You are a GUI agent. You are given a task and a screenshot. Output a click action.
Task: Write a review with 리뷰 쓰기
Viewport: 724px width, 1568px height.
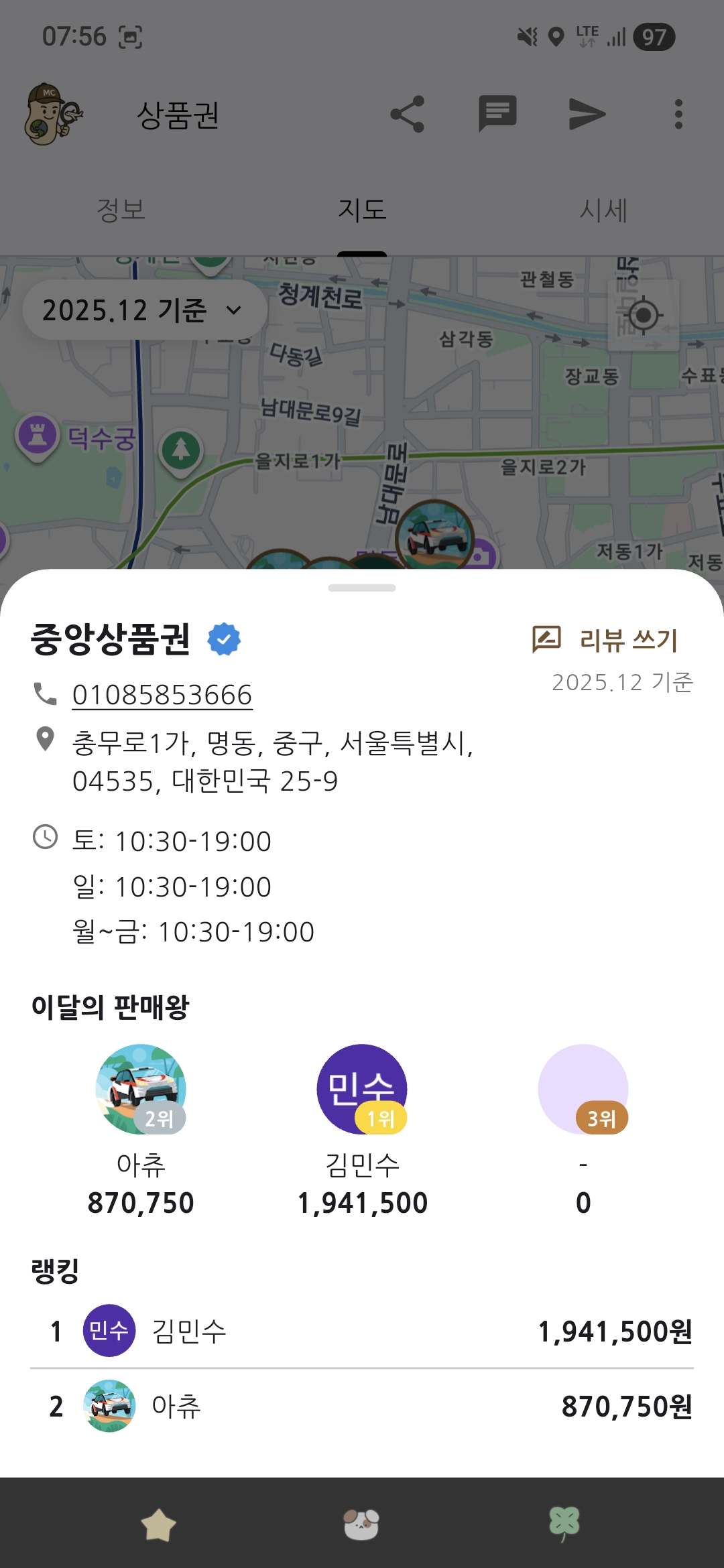[606, 640]
